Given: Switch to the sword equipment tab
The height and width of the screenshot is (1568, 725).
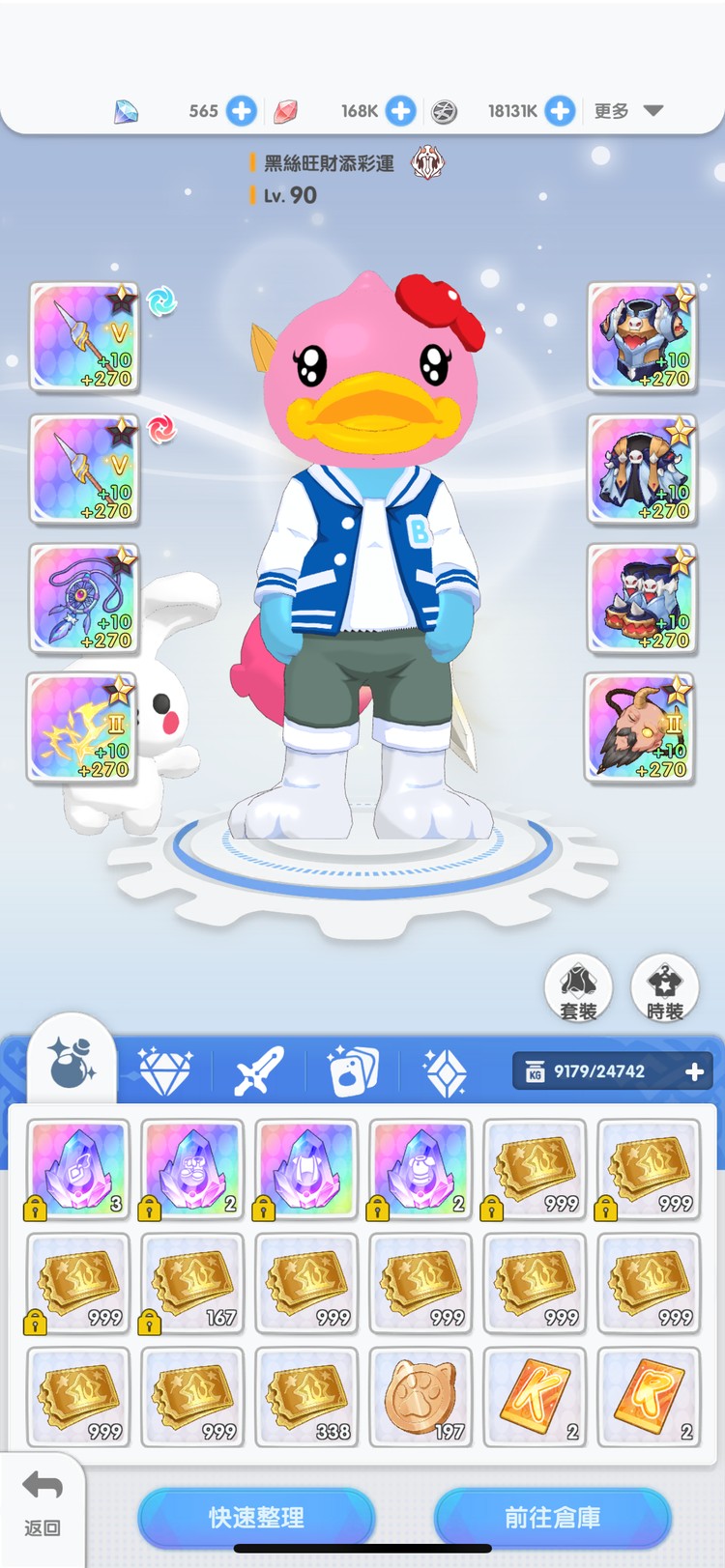Looking at the screenshot, I should pyautogui.click(x=259, y=1070).
